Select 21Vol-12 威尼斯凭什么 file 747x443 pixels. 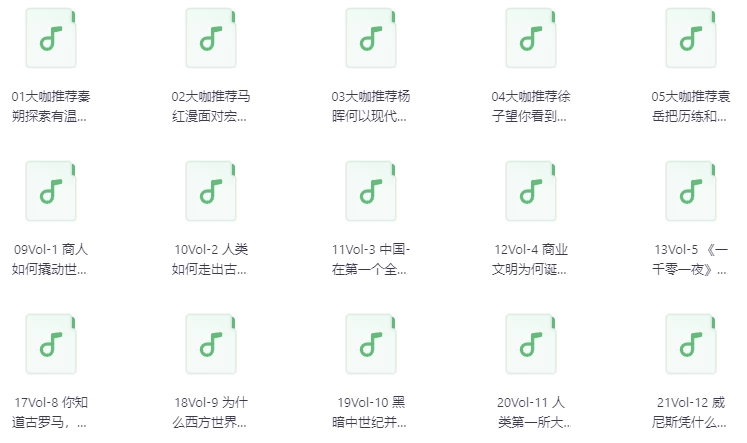click(x=690, y=343)
